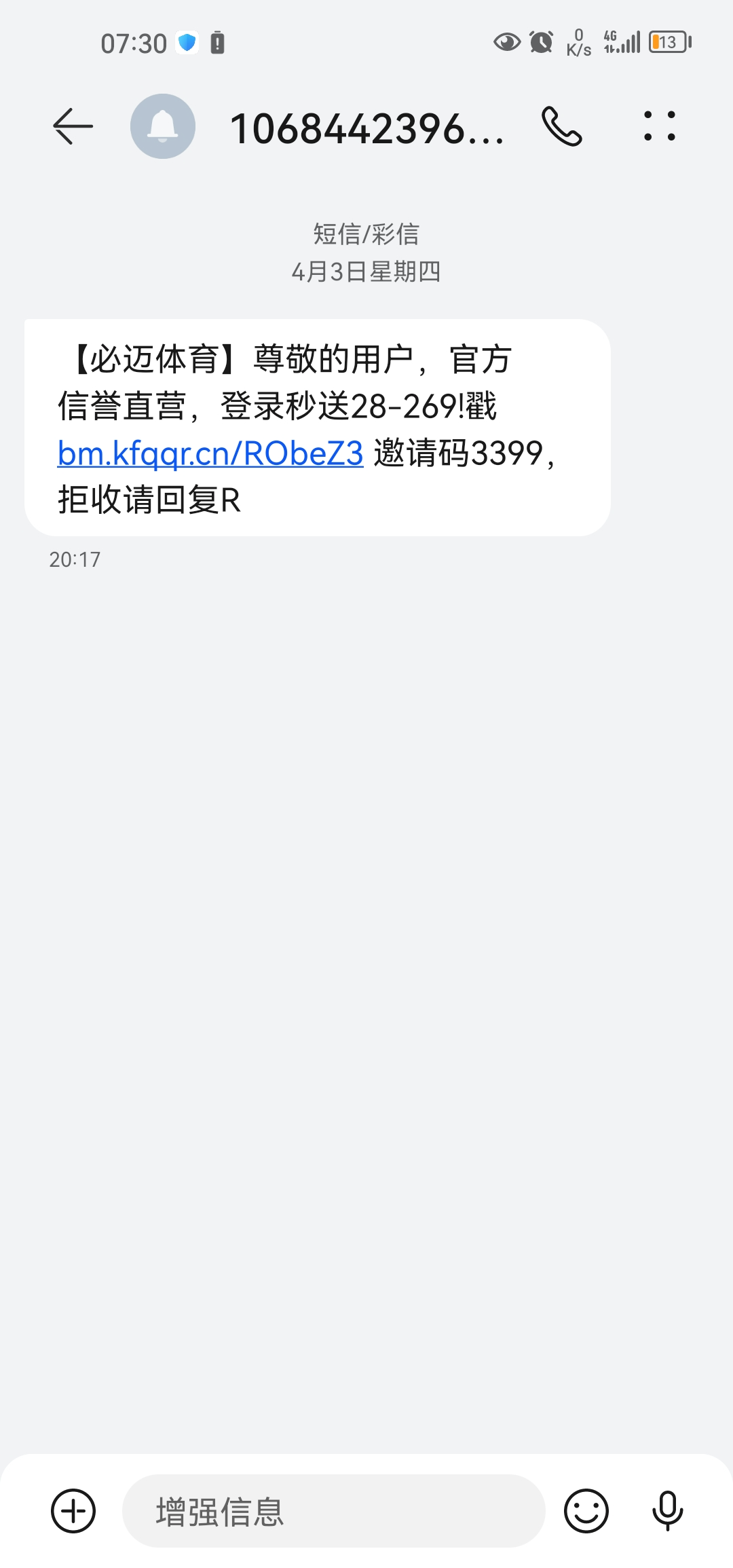Screen dimensions: 733x1568
Task: Start voice input with the microphone
Action: (x=667, y=1511)
